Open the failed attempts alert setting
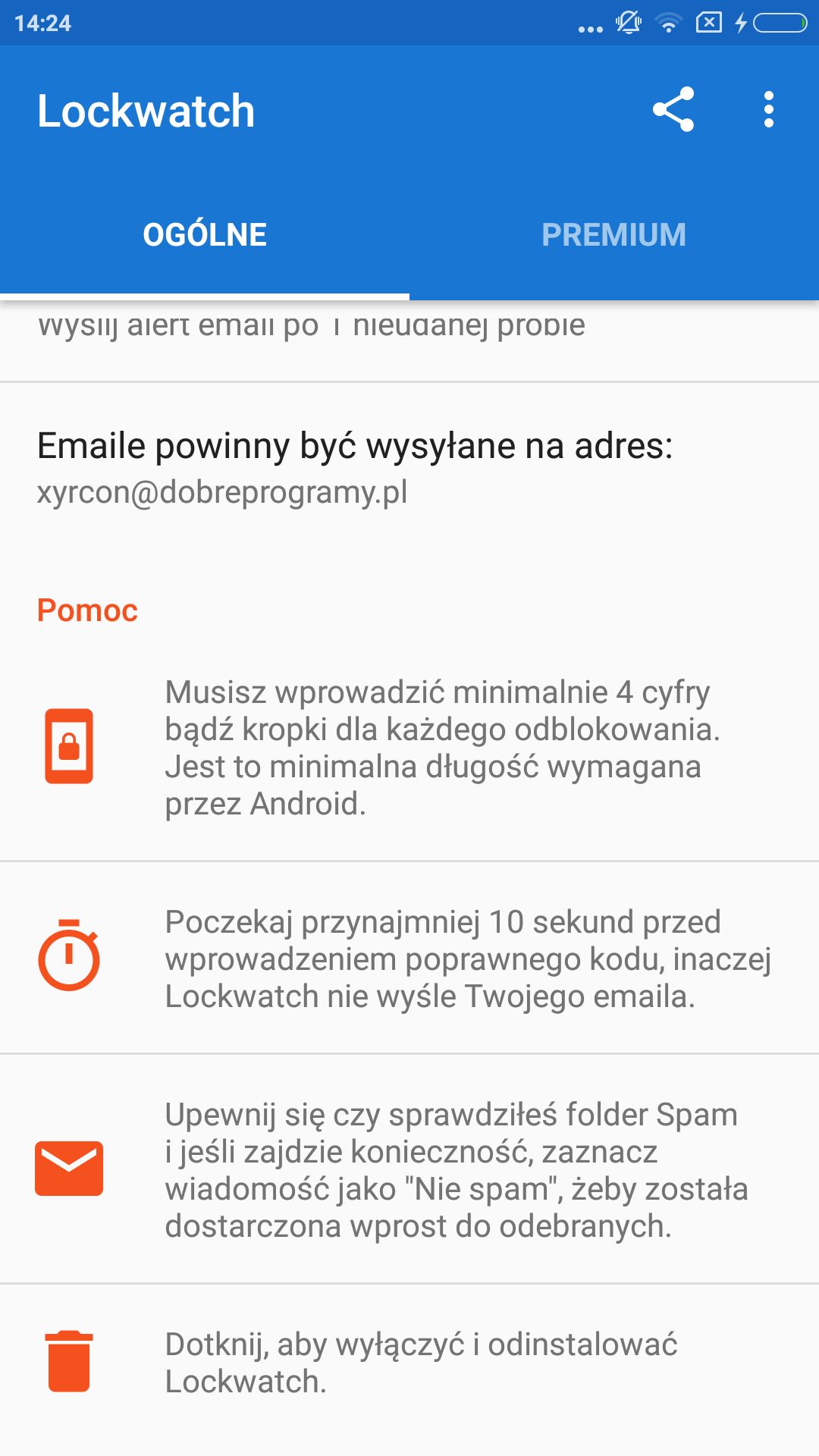 pos(409,341)
